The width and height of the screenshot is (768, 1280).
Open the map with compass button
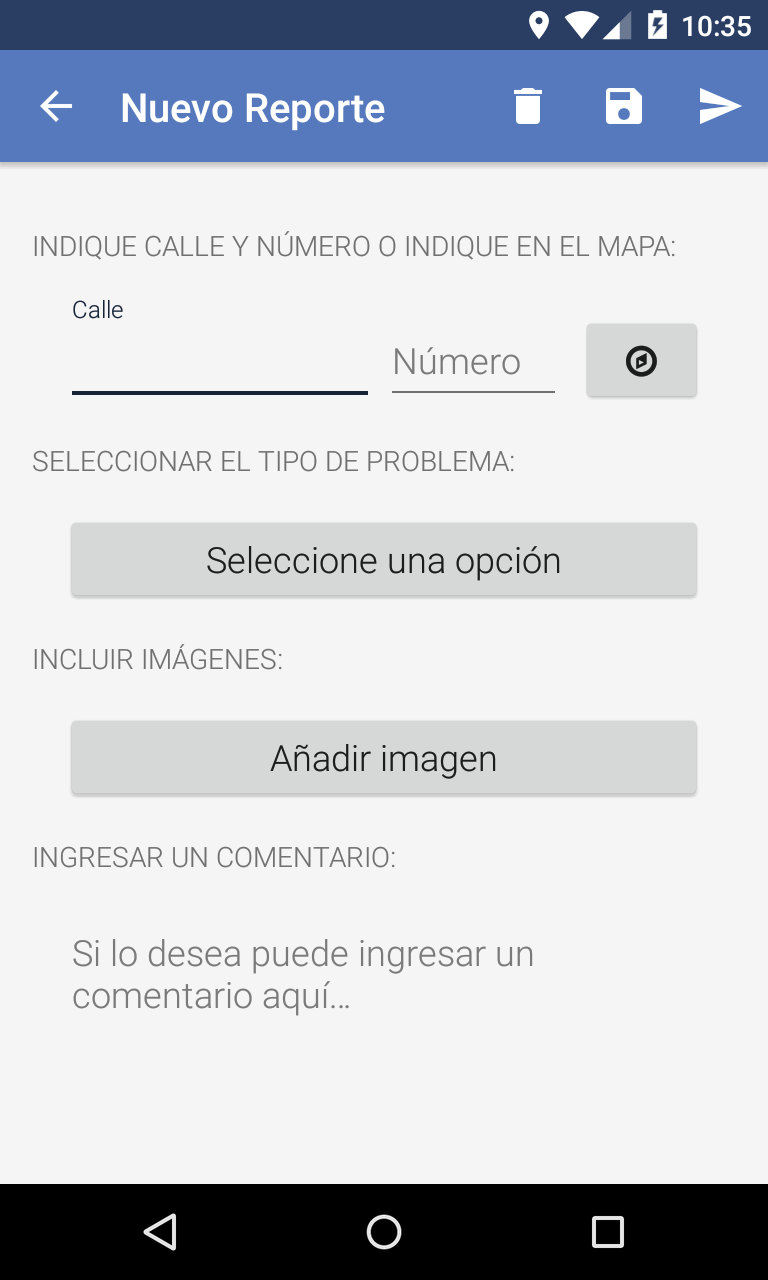641,360
